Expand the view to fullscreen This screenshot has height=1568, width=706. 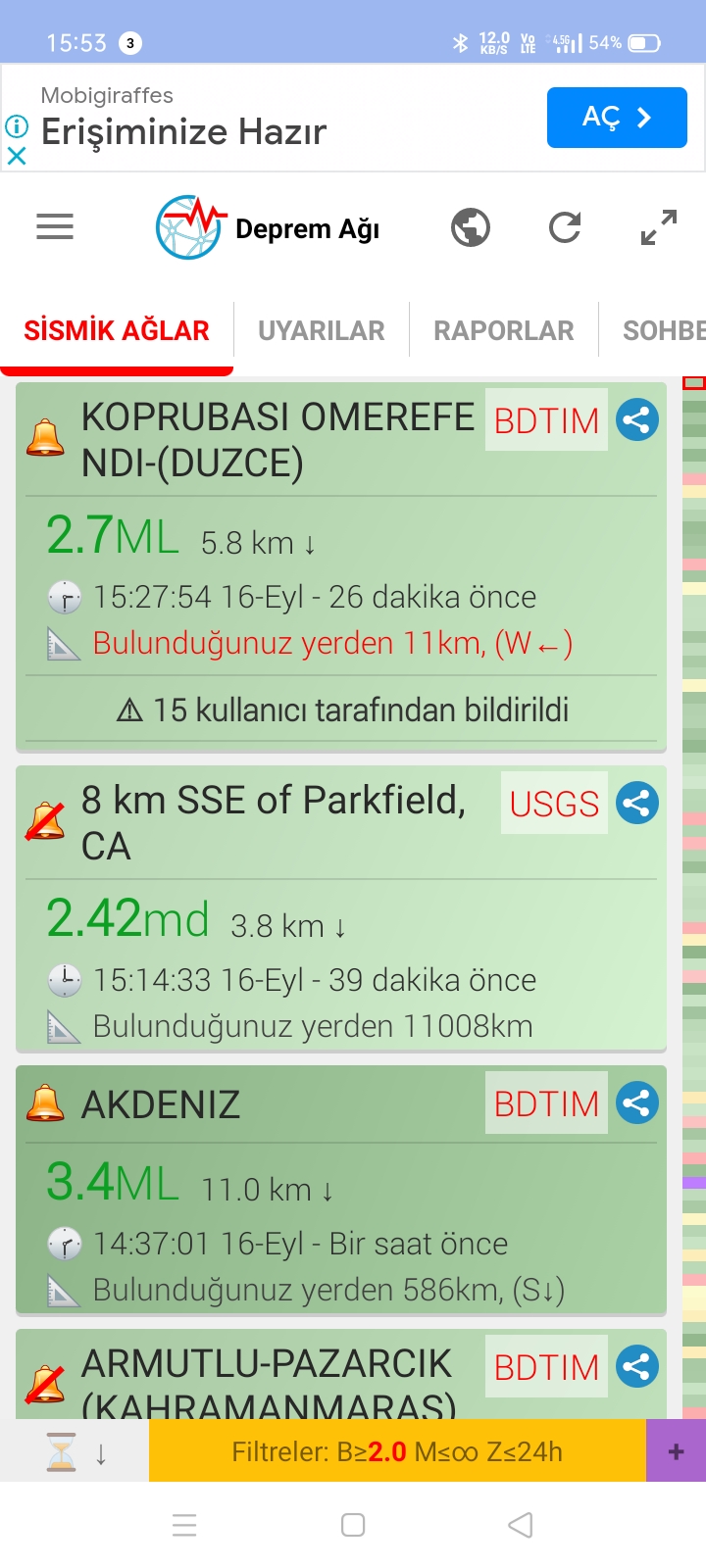(659, 227)
